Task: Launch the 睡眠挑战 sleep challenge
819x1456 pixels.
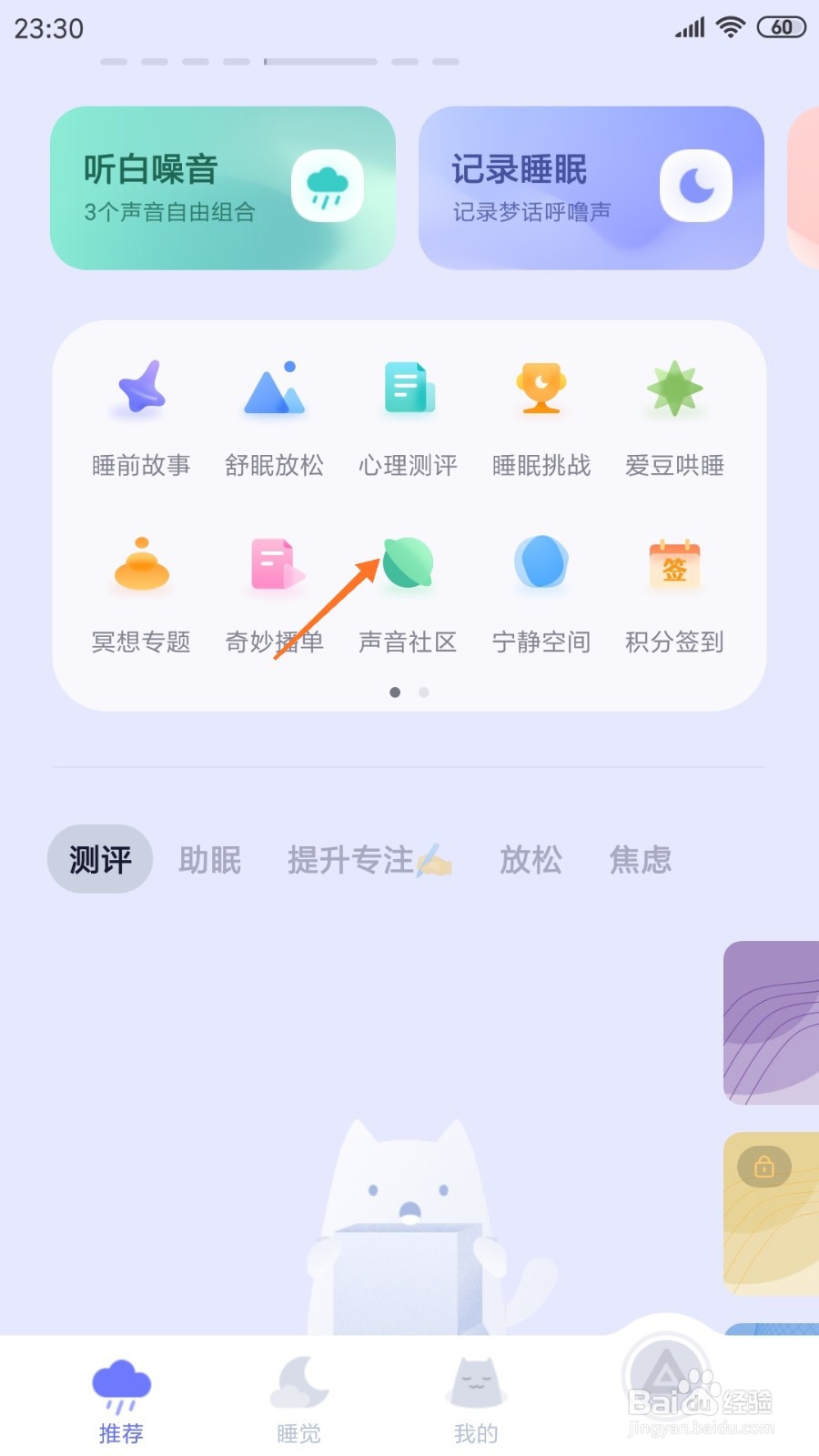Action: point(540,419)
